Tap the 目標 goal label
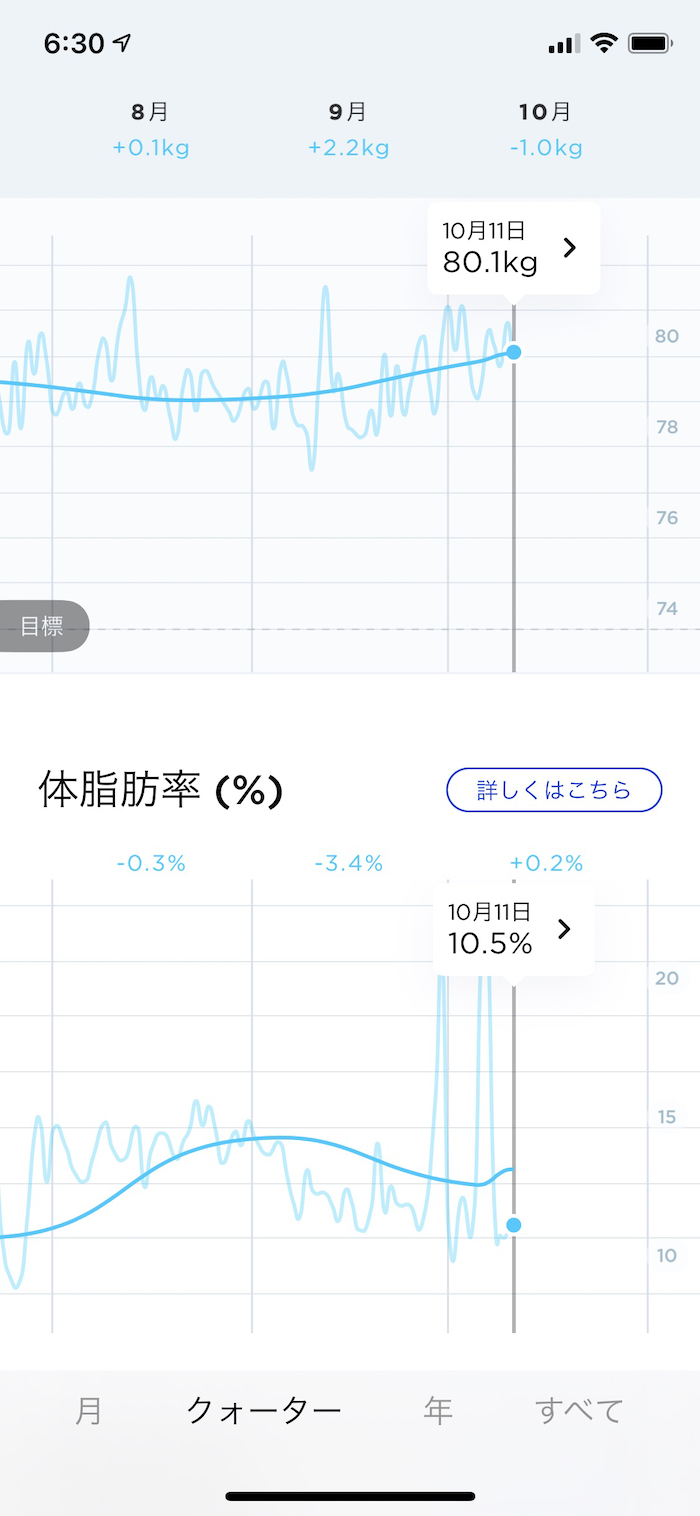 tap(43, 627)
